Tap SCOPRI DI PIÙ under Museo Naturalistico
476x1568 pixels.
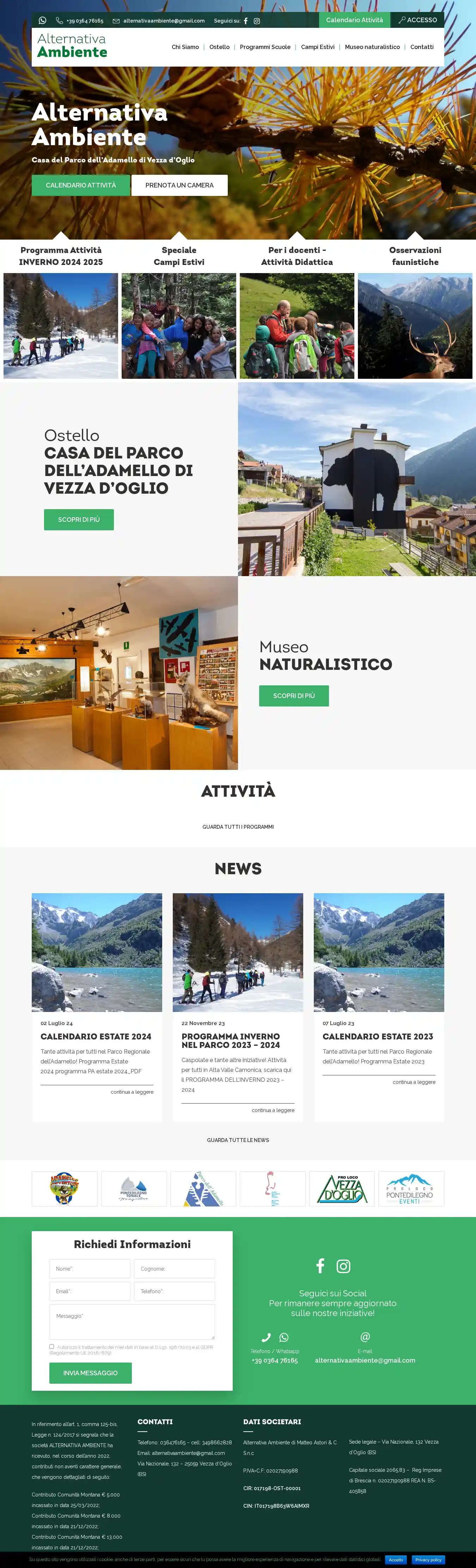(294, 695)
